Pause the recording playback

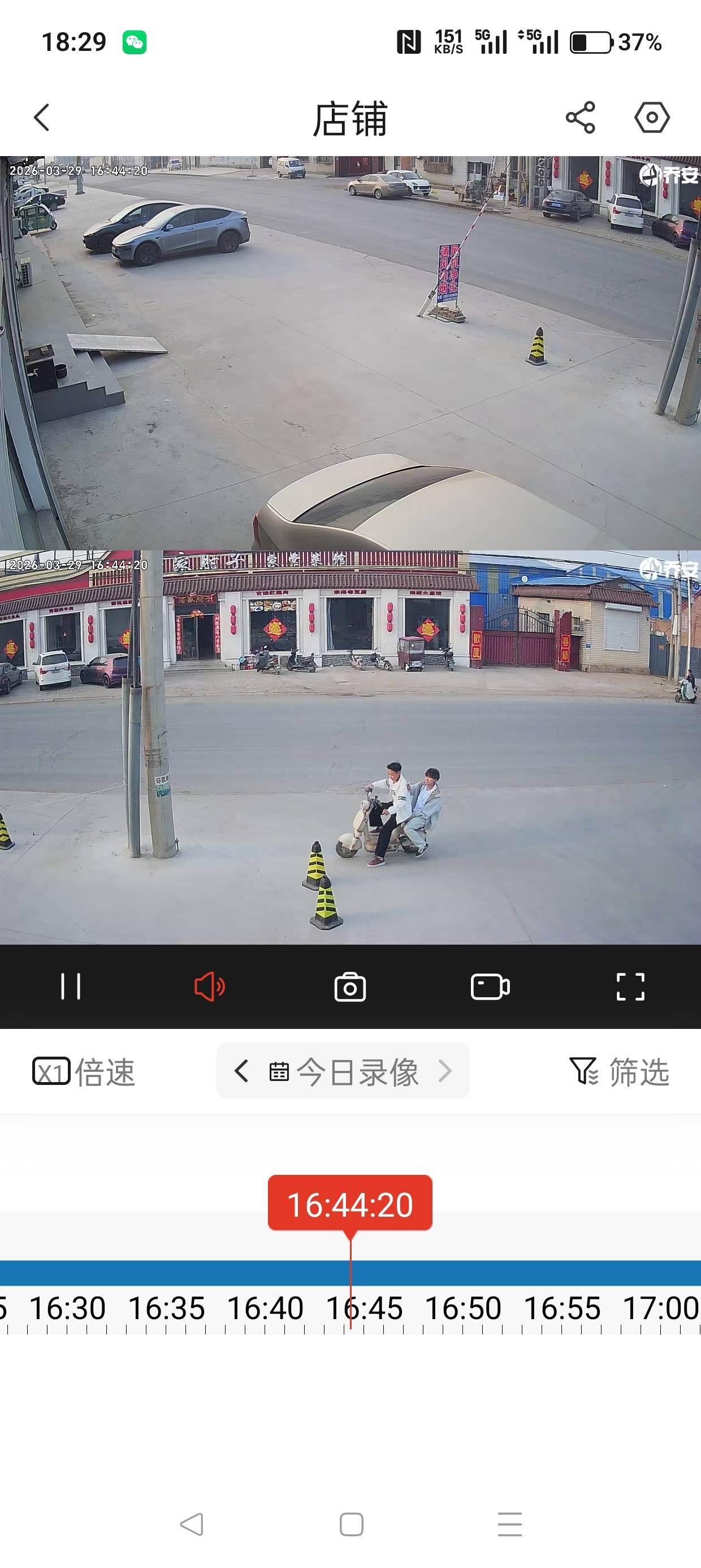coord(71,986)
